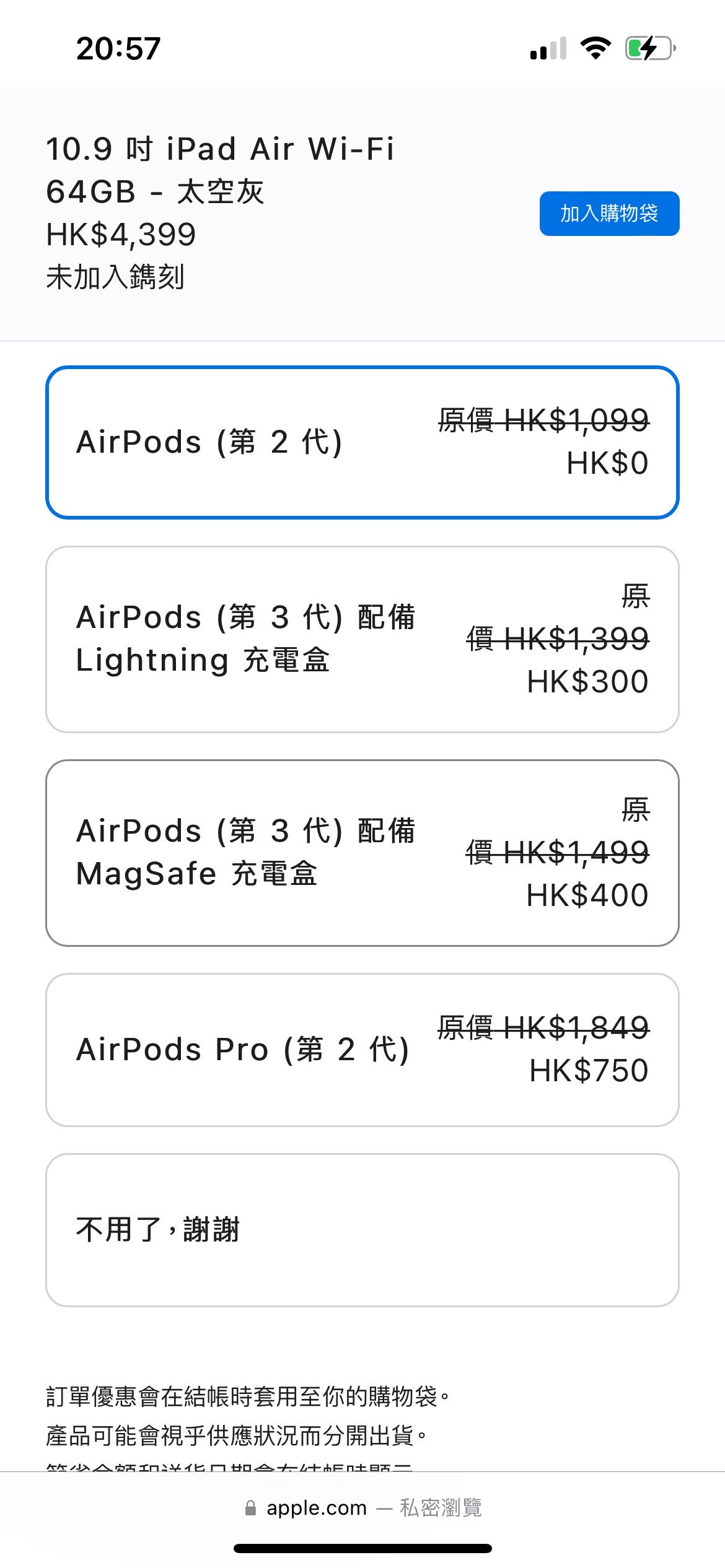This screenshot has width=725, height=1568.
Task: Tap the strikethrough 原價 HK$1,849 price
Action: point(542,1026)
